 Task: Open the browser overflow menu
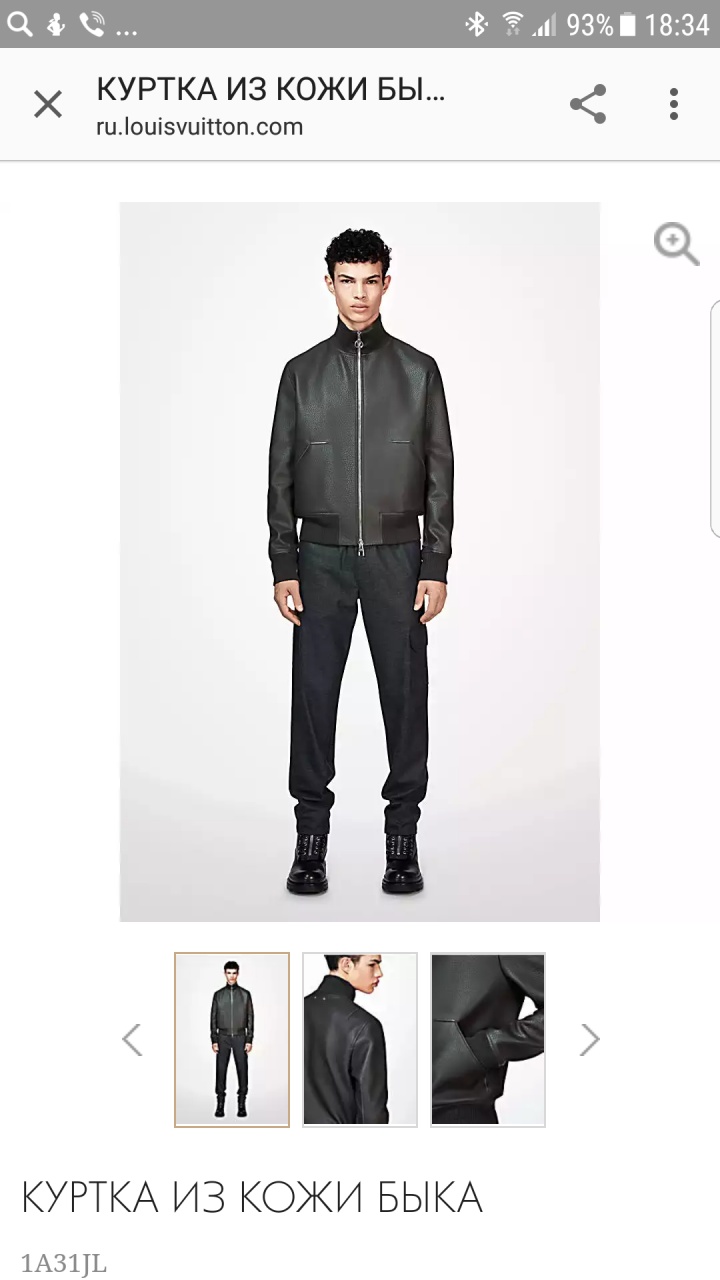tap(674, 104)
